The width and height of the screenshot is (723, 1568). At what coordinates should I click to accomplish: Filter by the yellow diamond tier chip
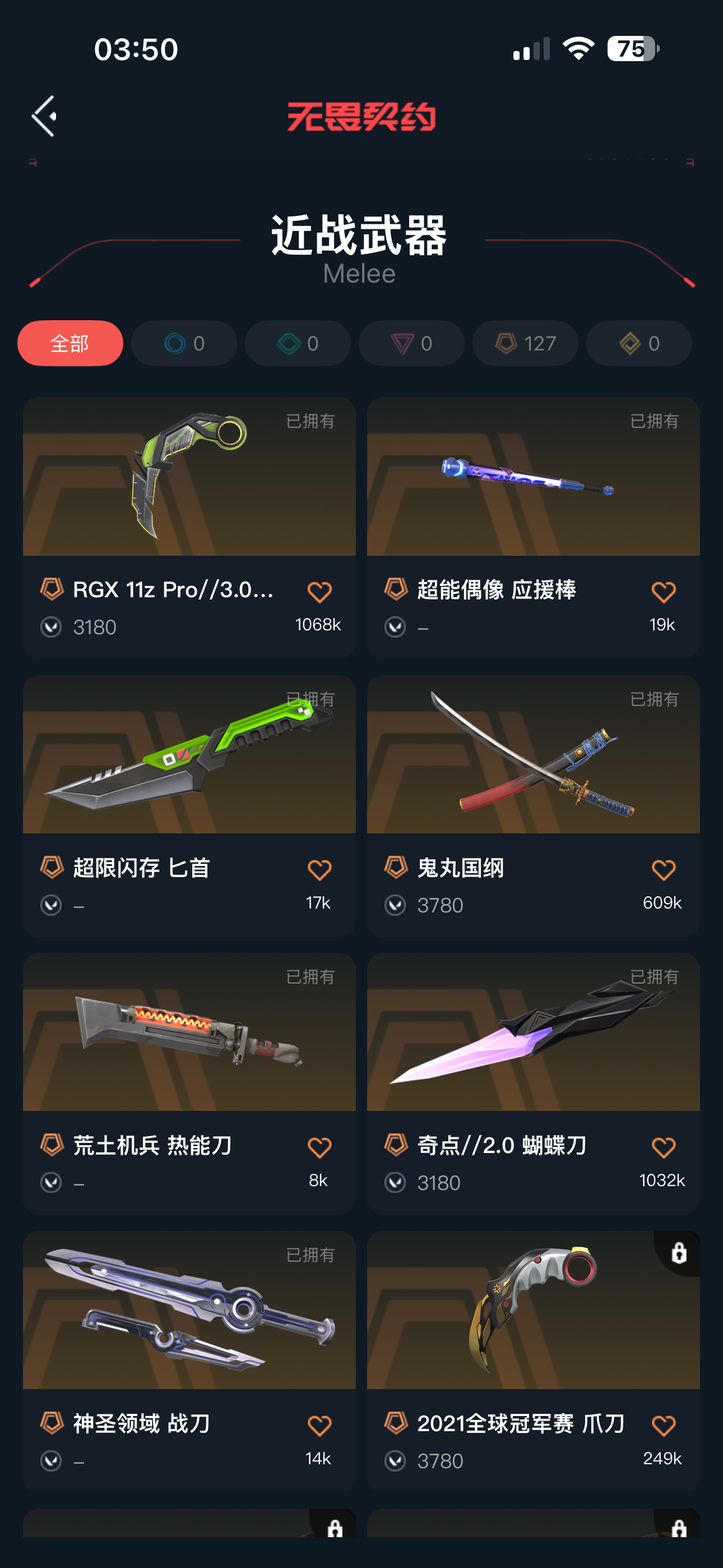[639, 343]
